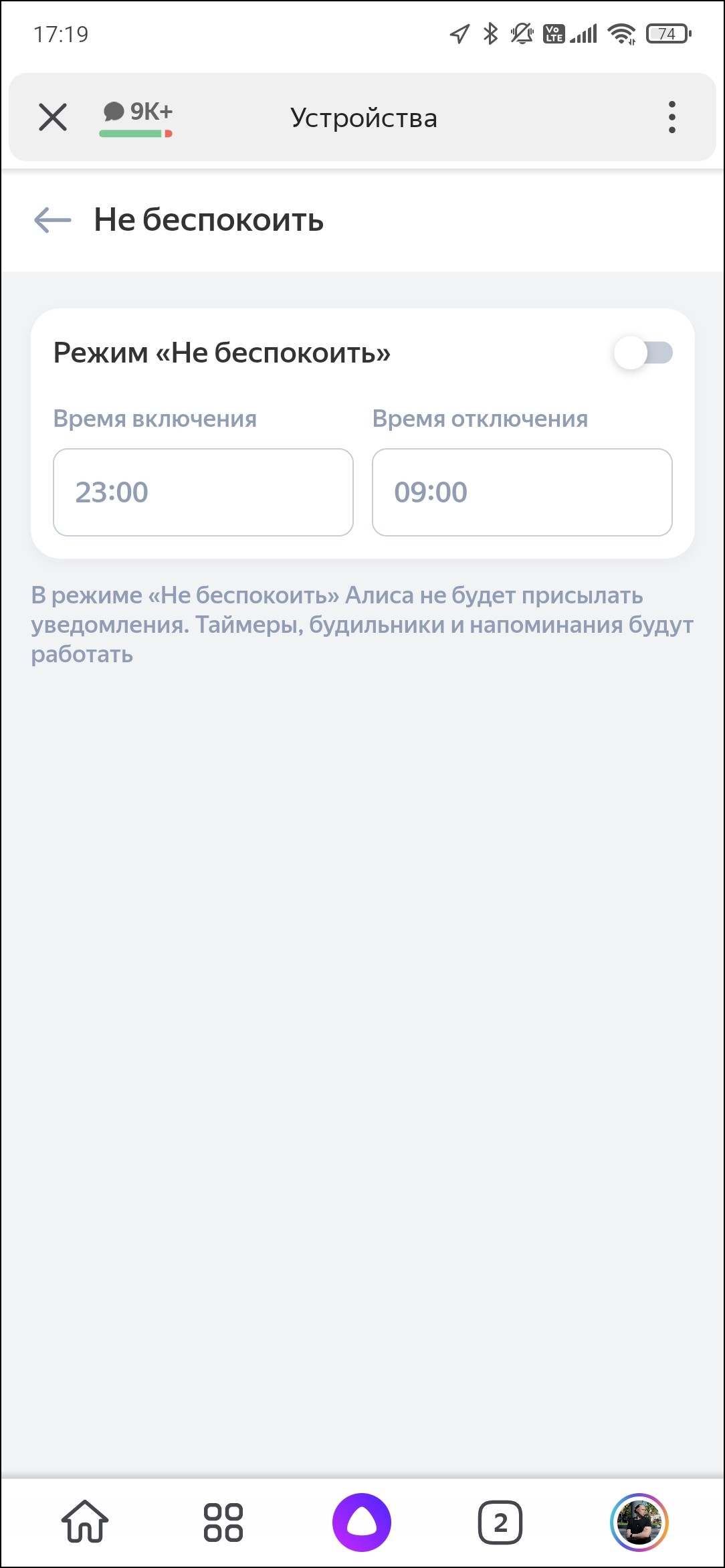Open the services grid tab
This screenshot has width=725, height=1568.
pyautogui.click(x=223, y=1522)
